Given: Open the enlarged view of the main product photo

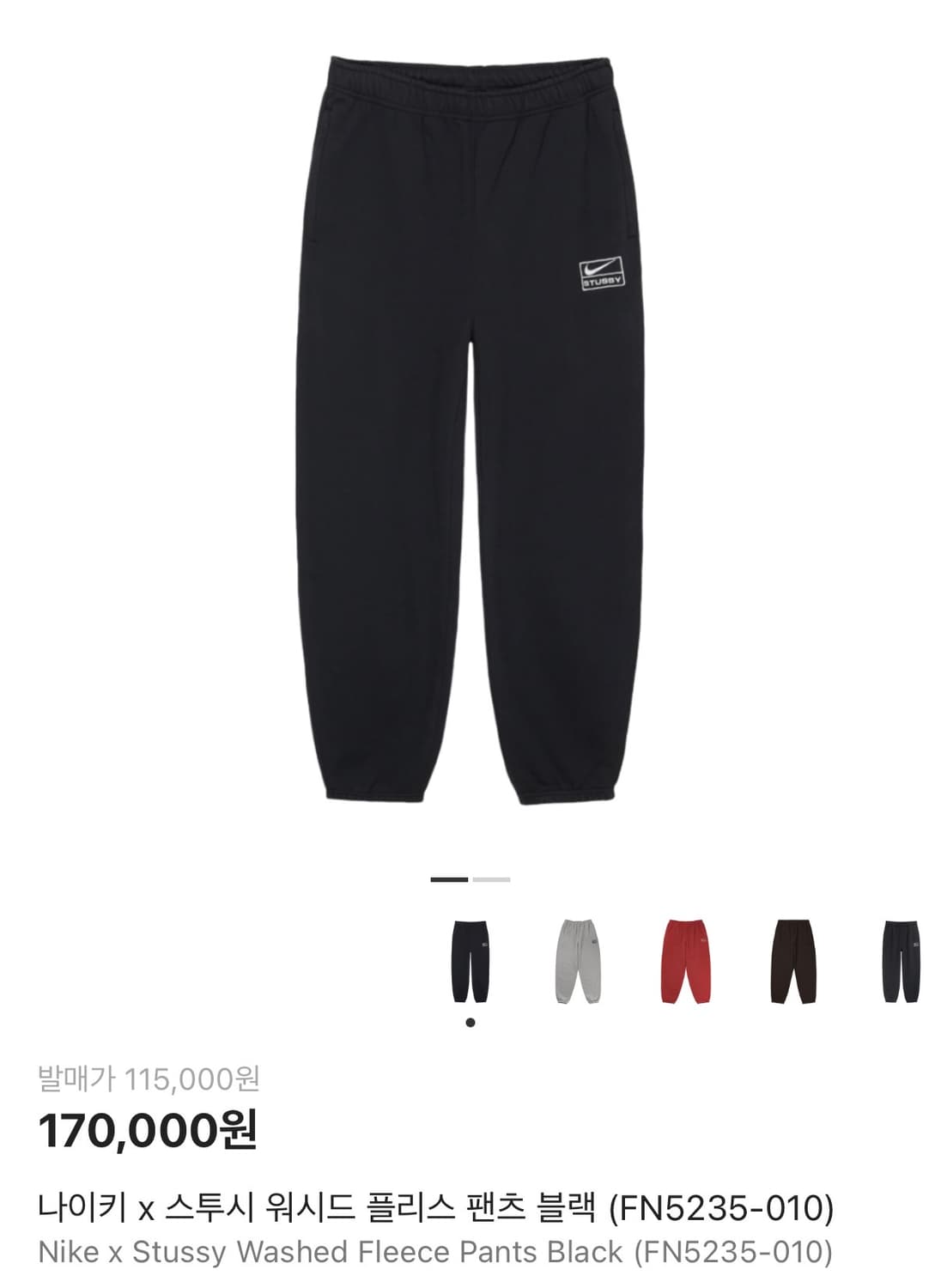Looking at the screenshot, I should (x=470, y=429).
